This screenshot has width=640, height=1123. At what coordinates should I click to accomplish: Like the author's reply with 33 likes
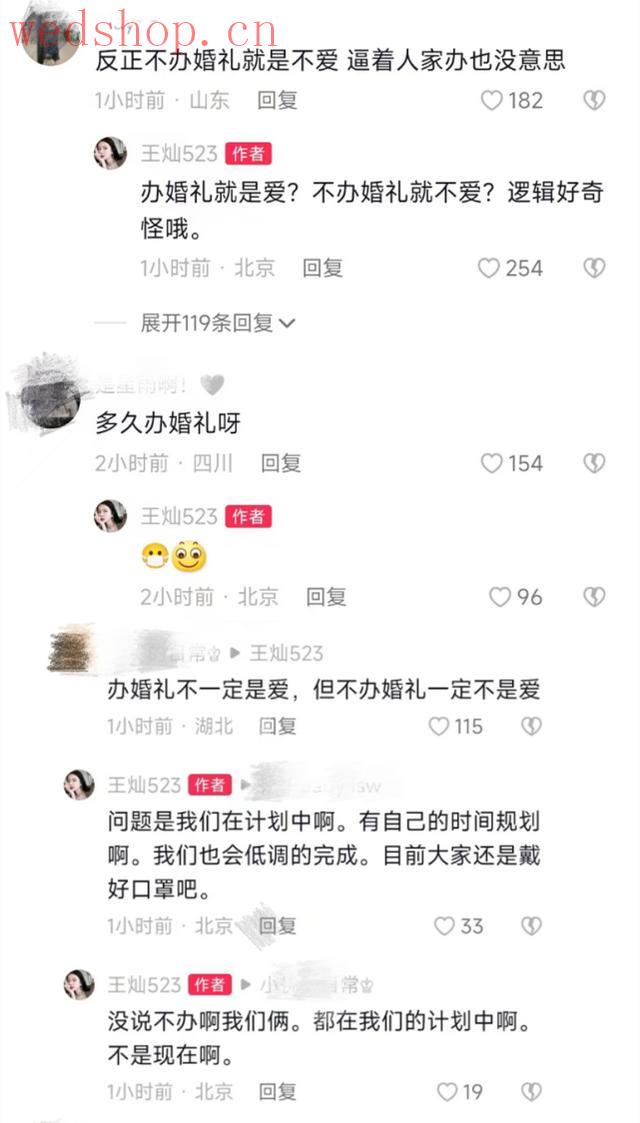click(444, 927)
